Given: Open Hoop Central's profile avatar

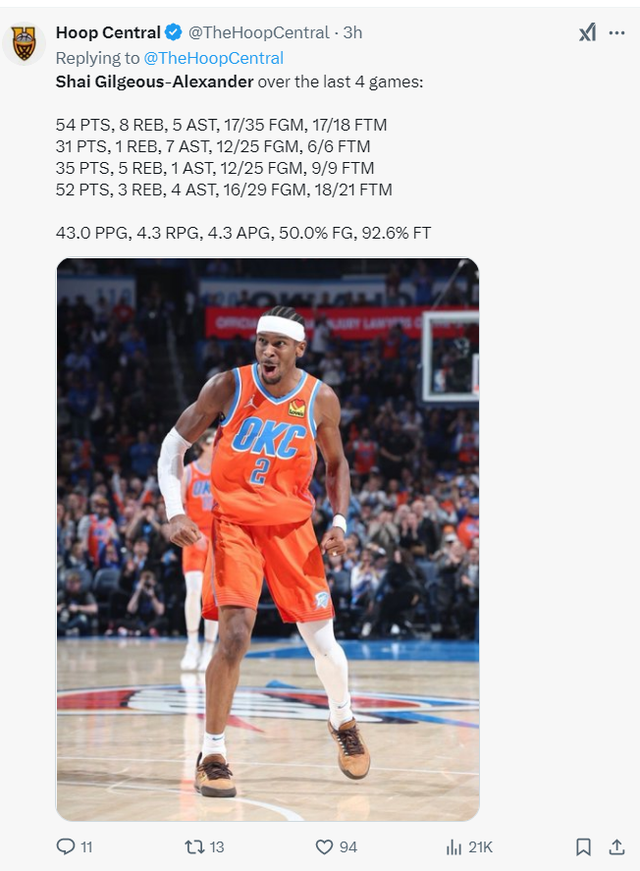Looking at the screenshot, I should click(x=24, y=42).
